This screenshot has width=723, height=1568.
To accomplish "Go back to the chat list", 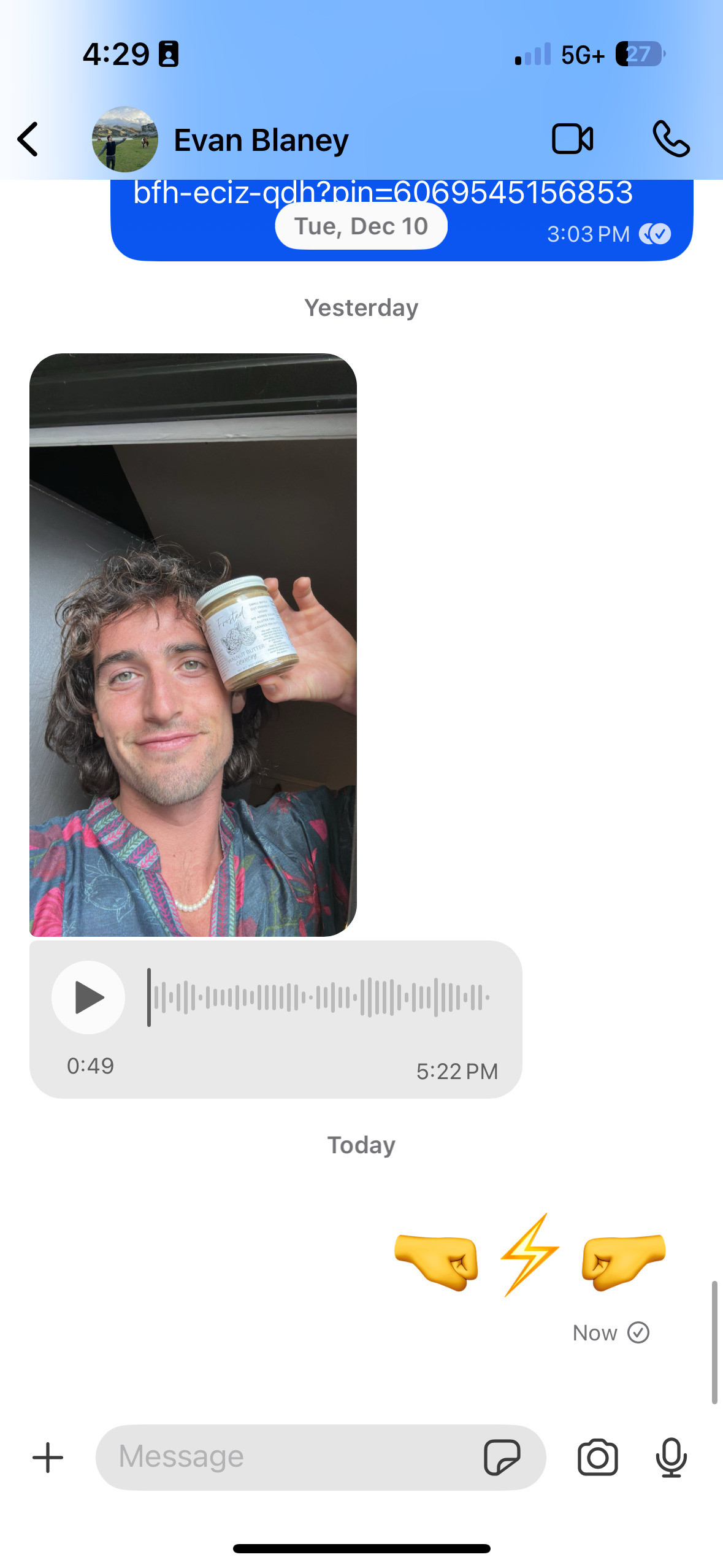I will click(28, 140).
